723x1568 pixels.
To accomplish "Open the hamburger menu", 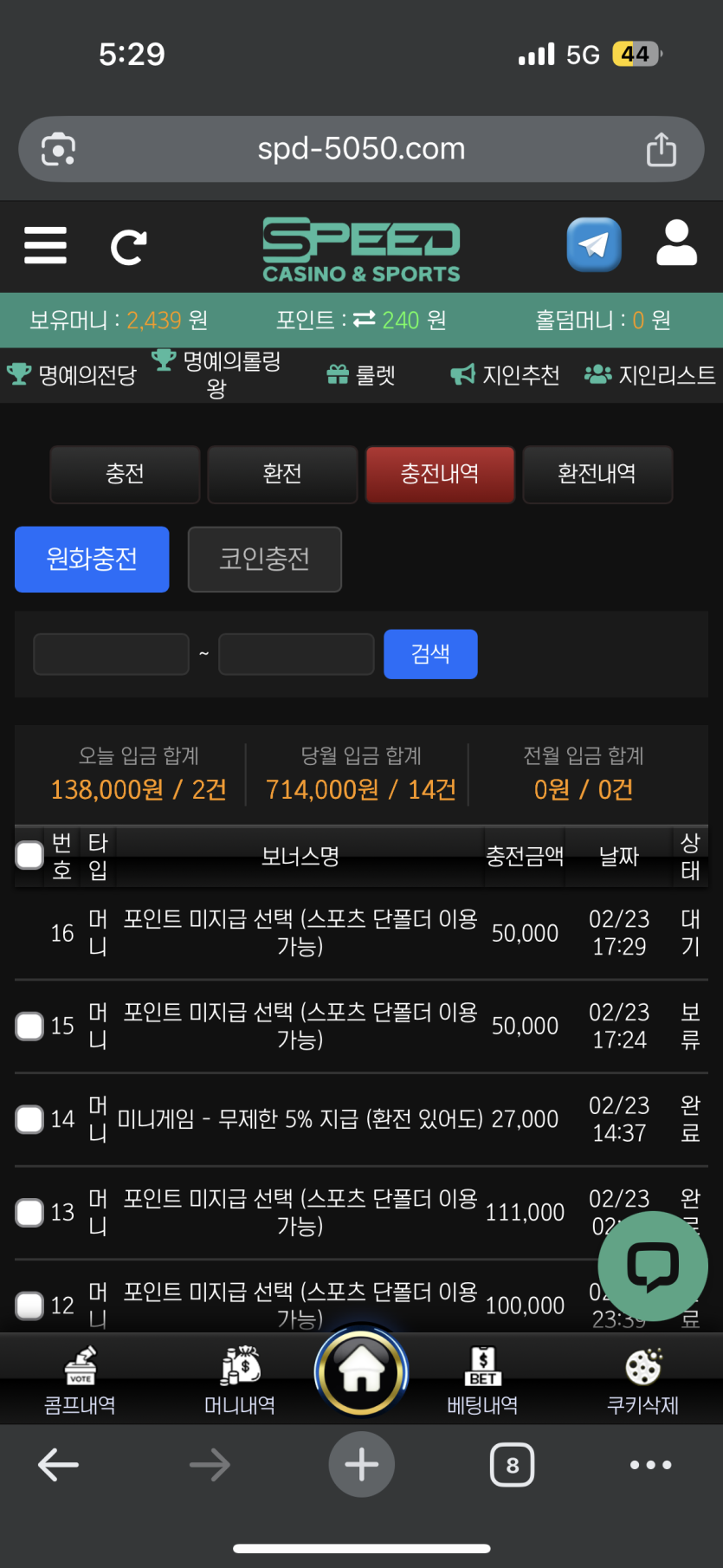I will pyautogui.click(x=45, y=245).
